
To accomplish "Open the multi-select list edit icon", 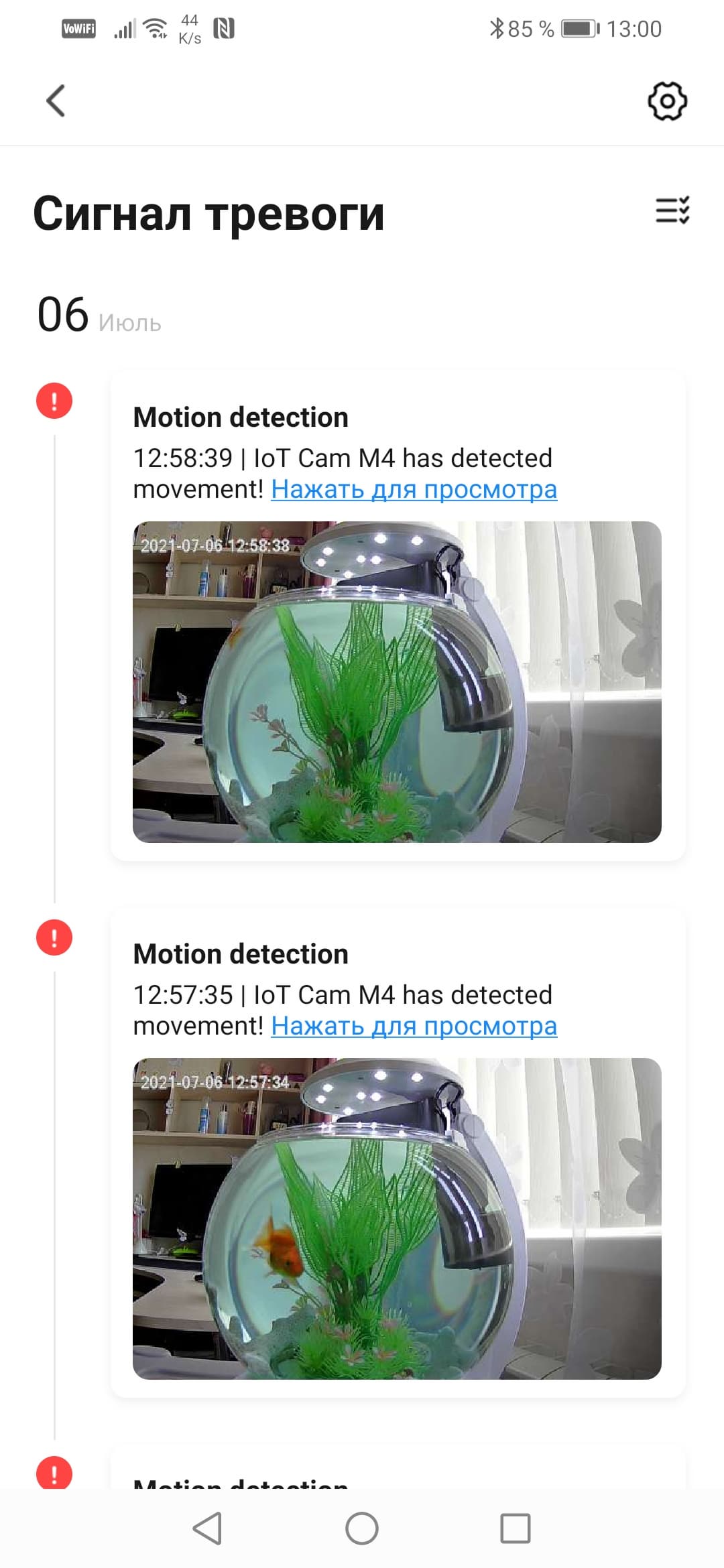I will tap(672, 210).
